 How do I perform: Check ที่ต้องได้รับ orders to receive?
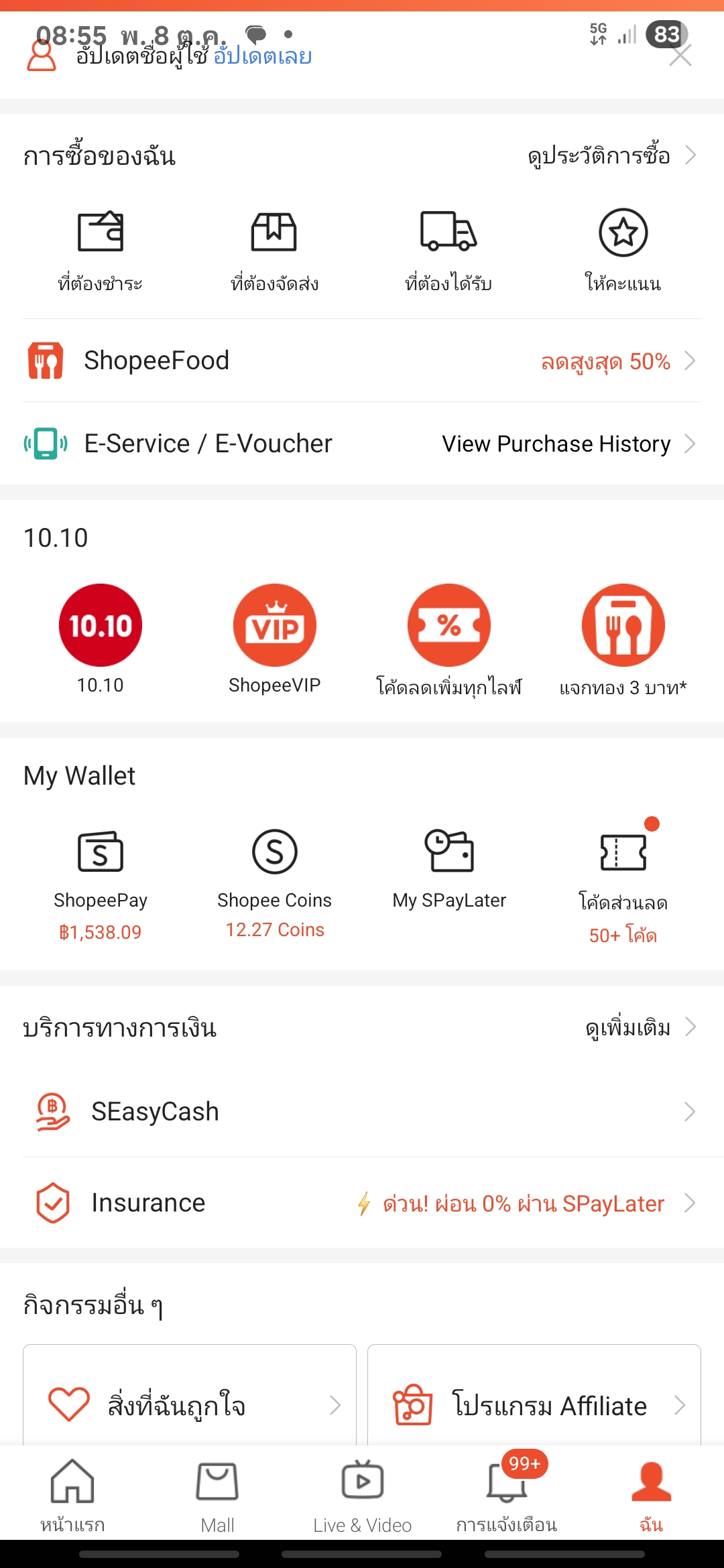pyautogui.click(x=448, y=249)
